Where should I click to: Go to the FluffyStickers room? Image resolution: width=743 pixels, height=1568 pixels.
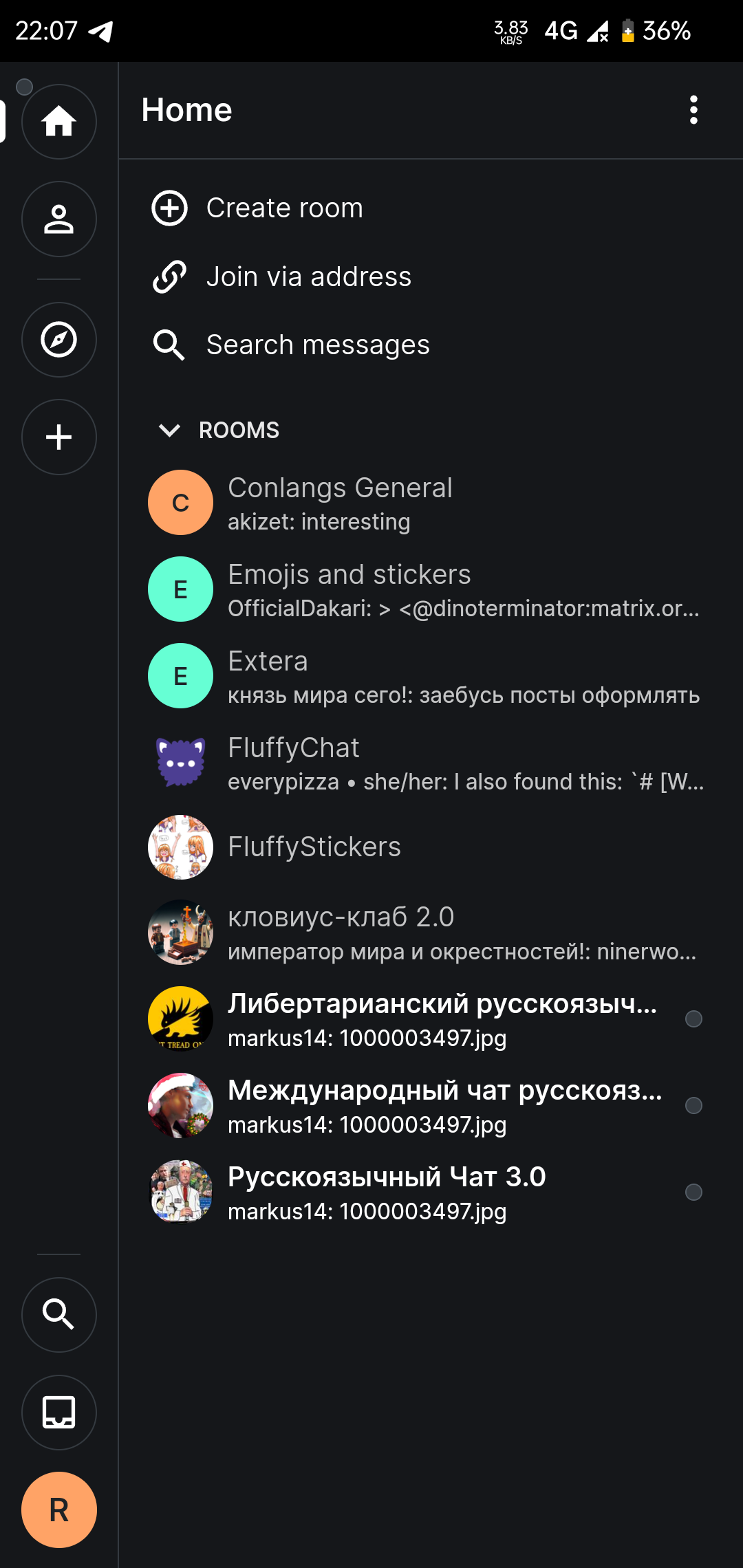[x=427, y=847]
